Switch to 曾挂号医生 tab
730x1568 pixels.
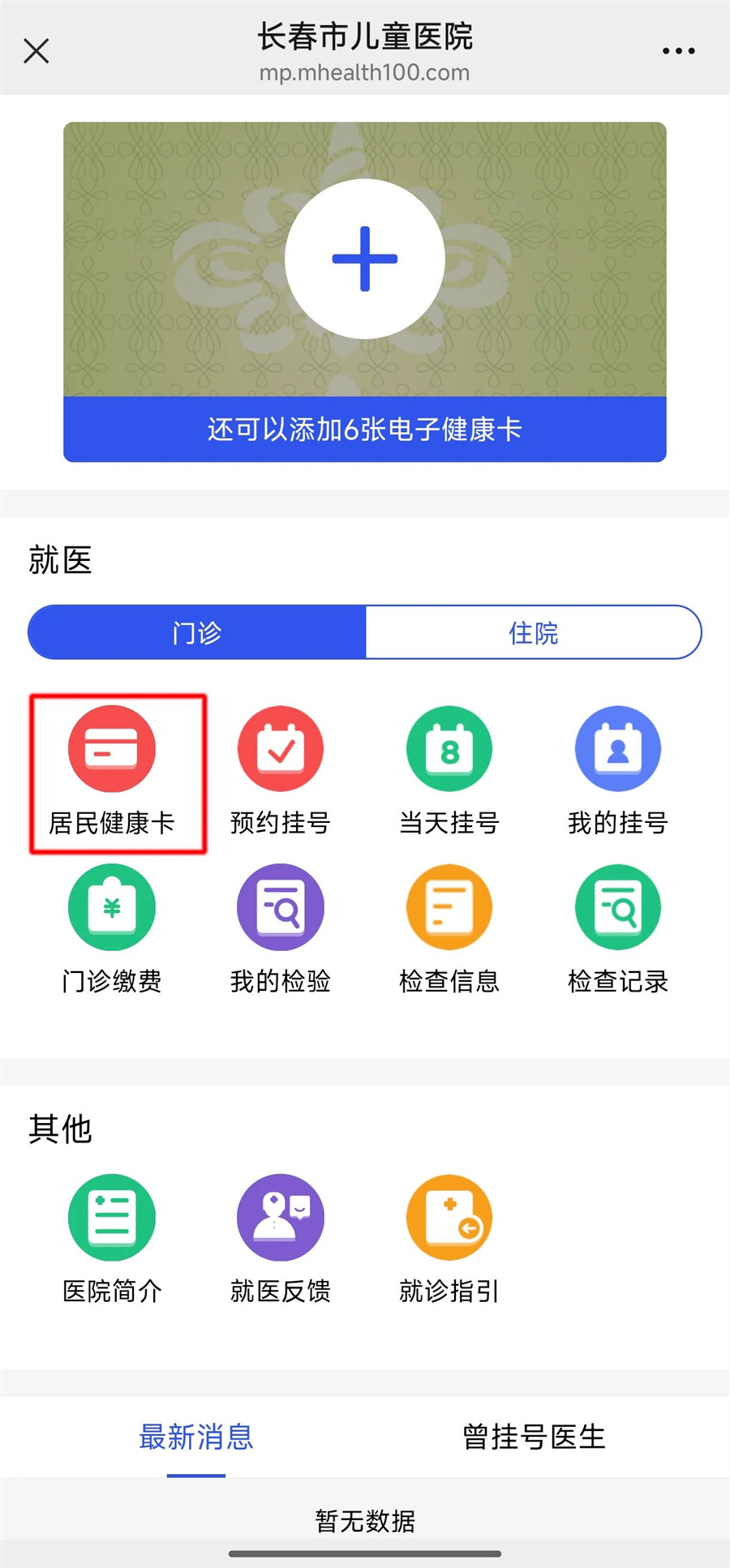click(x=534, y=1437)
